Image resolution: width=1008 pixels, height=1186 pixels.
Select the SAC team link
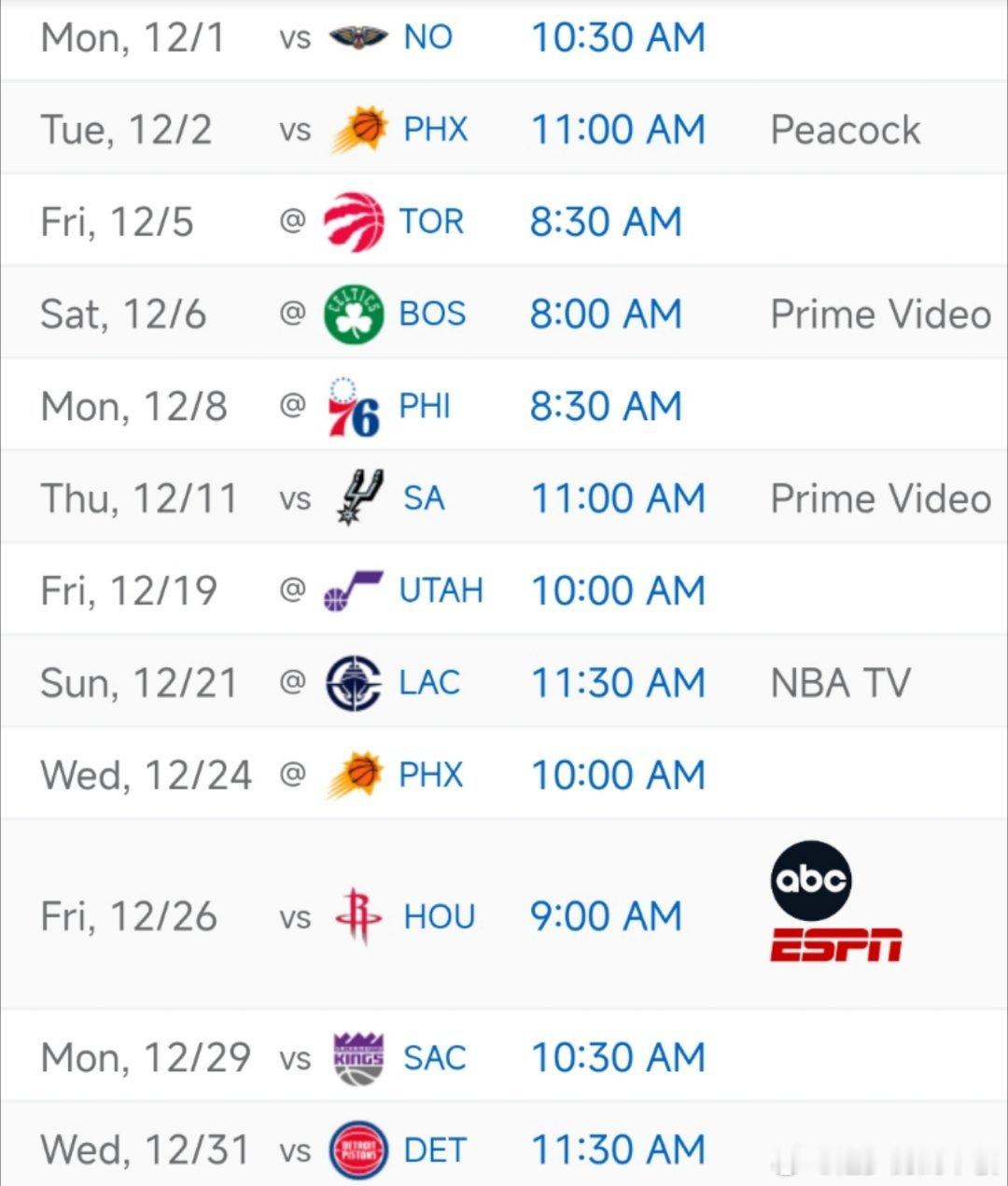tap(434, 1058)
